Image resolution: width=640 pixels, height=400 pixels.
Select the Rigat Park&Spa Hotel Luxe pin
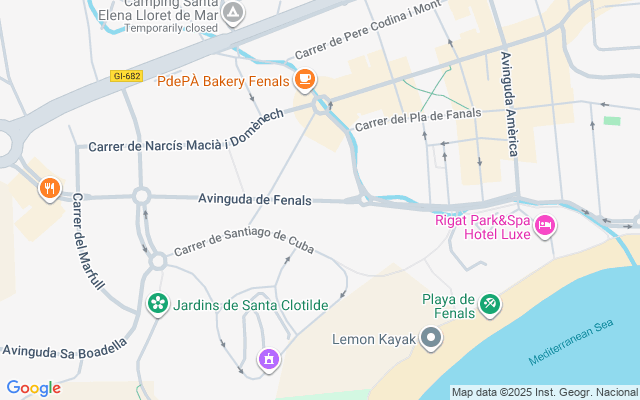pyautogui.click(x=545, y=226)
